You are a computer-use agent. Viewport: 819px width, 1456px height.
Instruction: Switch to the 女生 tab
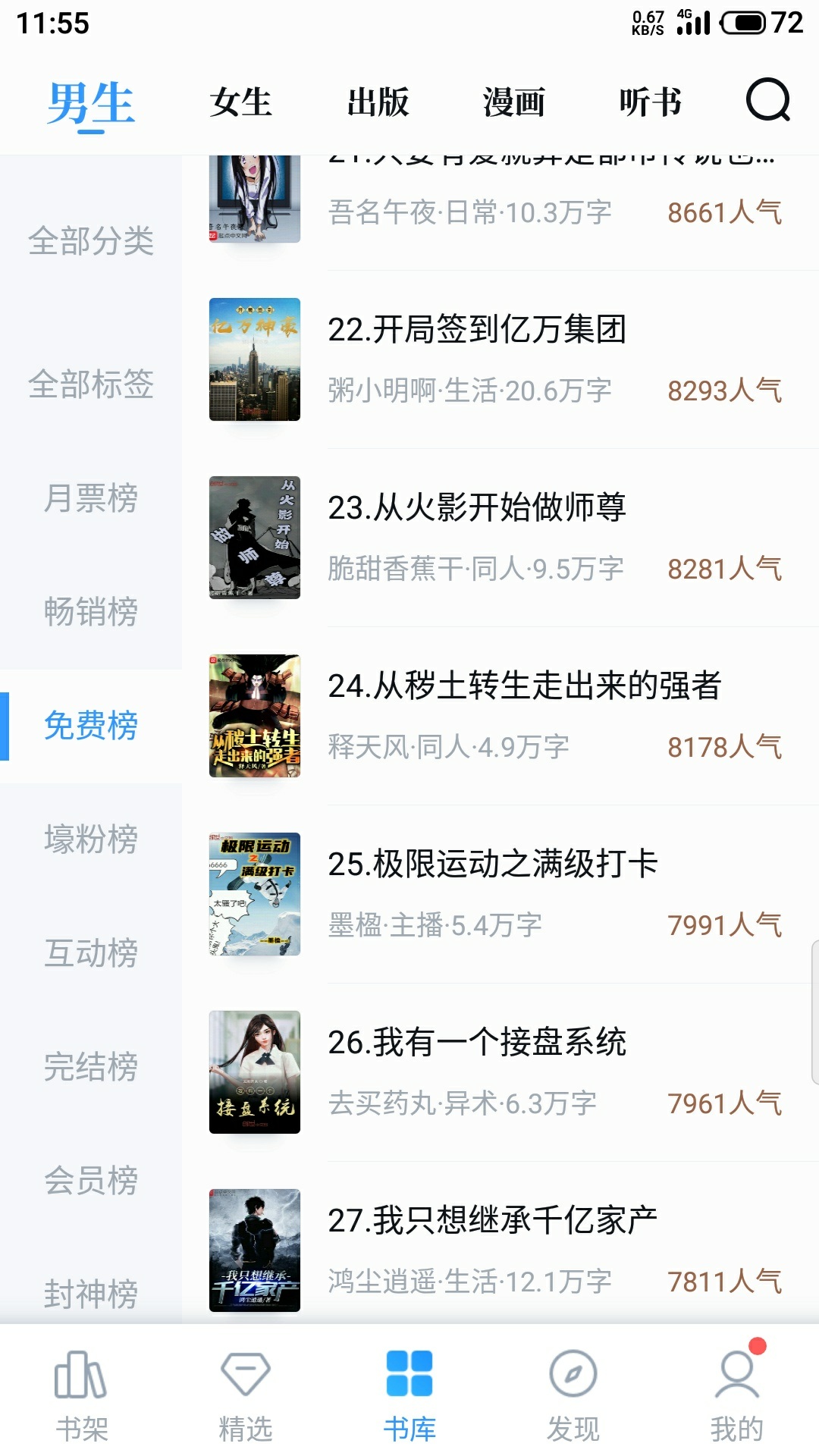pos(241,102)
